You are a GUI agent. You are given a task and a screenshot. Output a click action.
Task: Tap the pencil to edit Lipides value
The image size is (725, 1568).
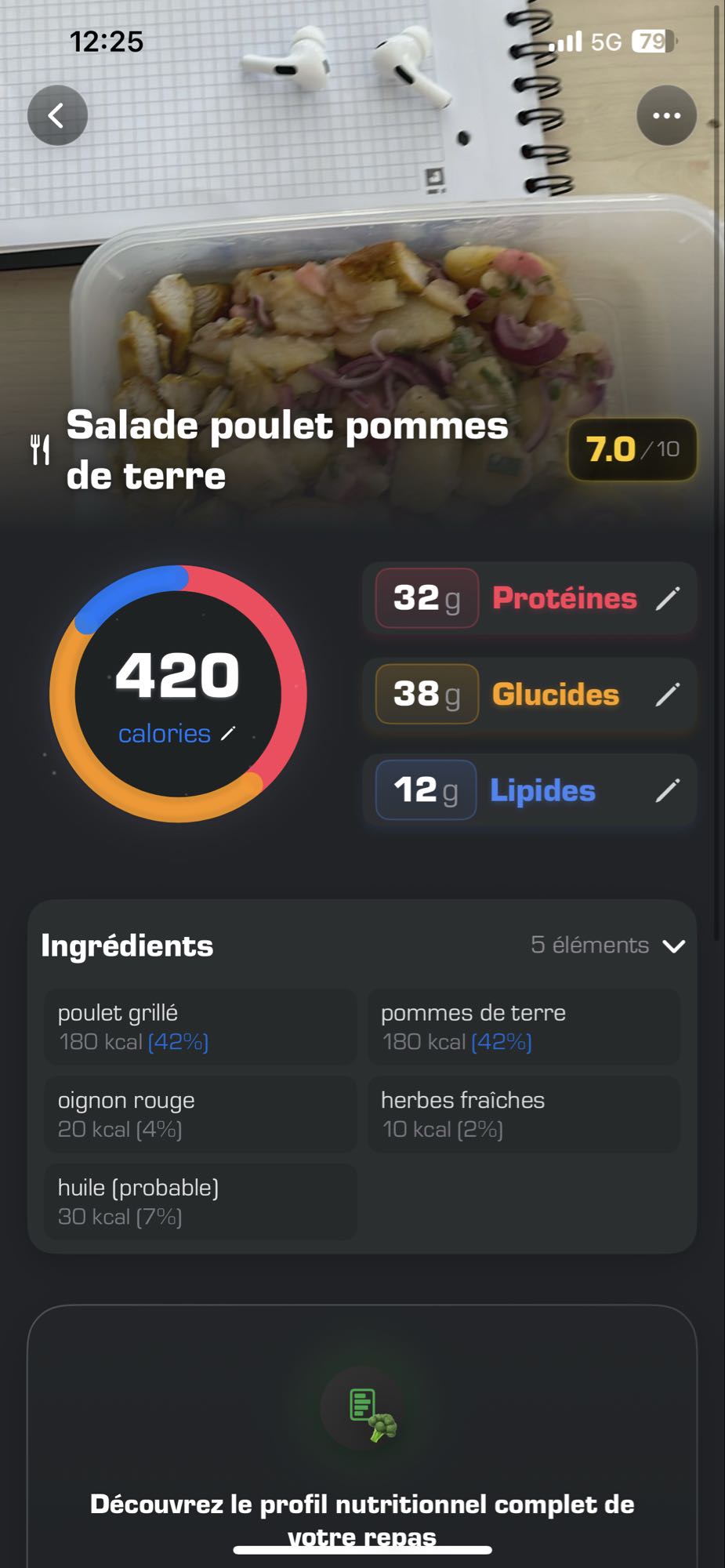click(669, 791)
